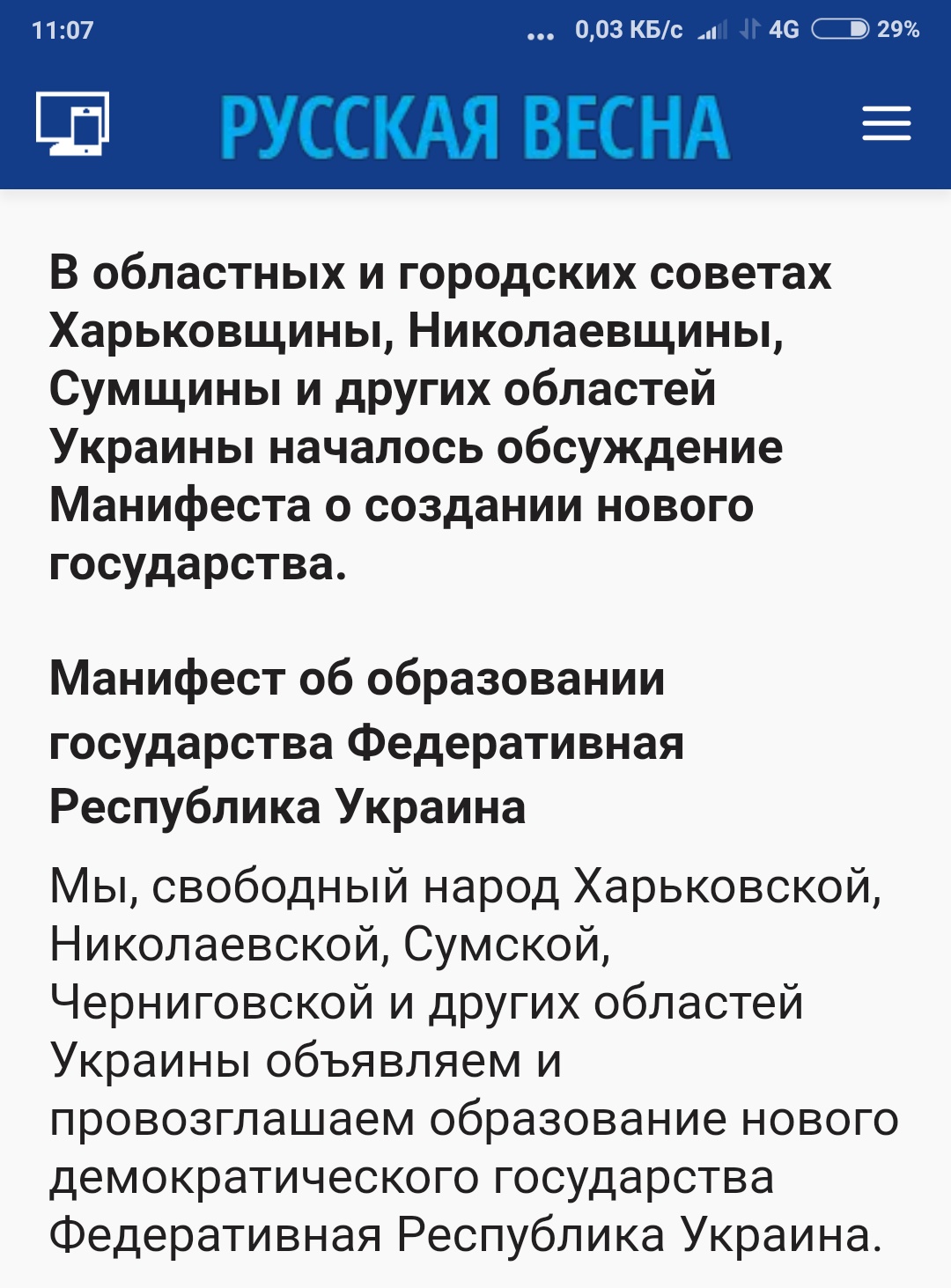Switch to desktop site version icon
Viewport: 951px width, 1288px height.
click(72, 123)
